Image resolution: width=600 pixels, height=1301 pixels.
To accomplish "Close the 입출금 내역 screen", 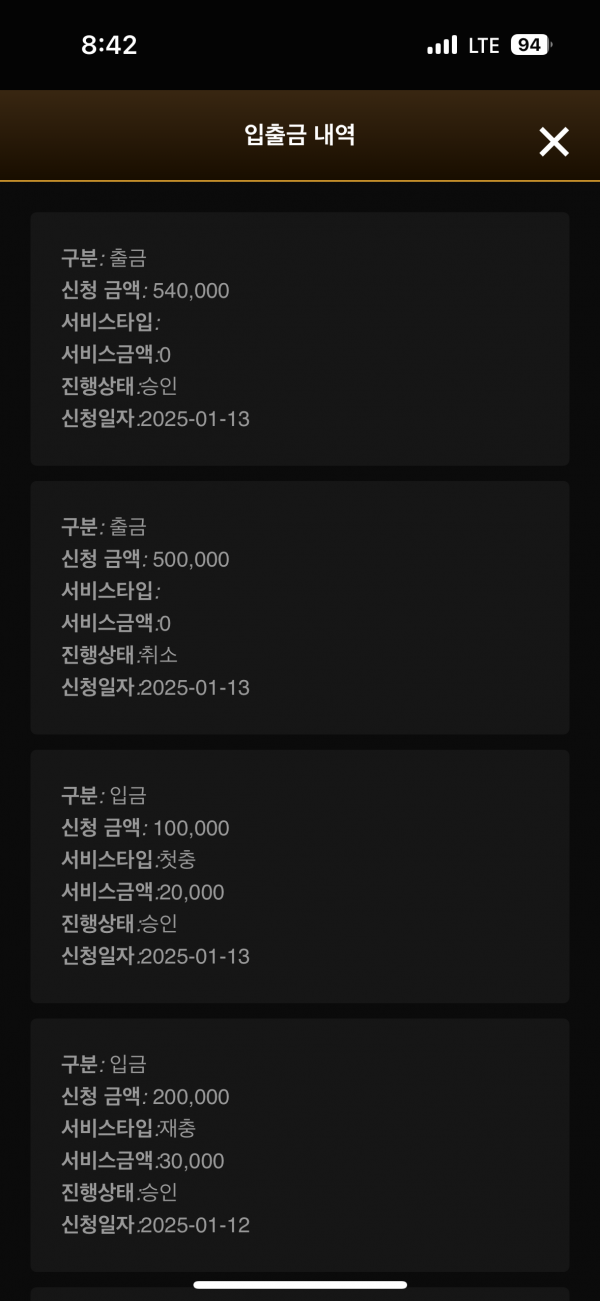I will point(554,142).
